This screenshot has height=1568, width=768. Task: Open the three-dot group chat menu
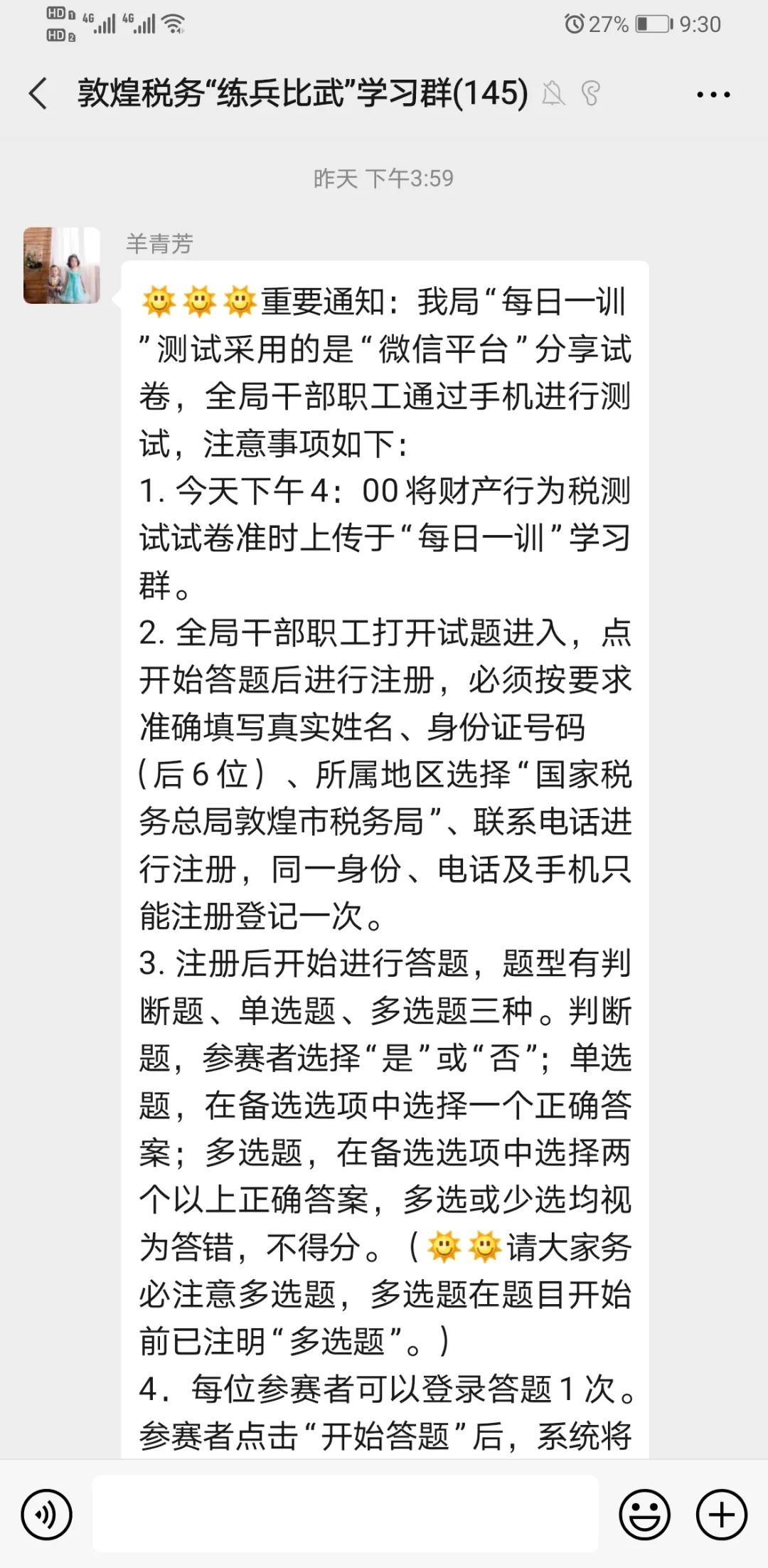click(713, 95)
